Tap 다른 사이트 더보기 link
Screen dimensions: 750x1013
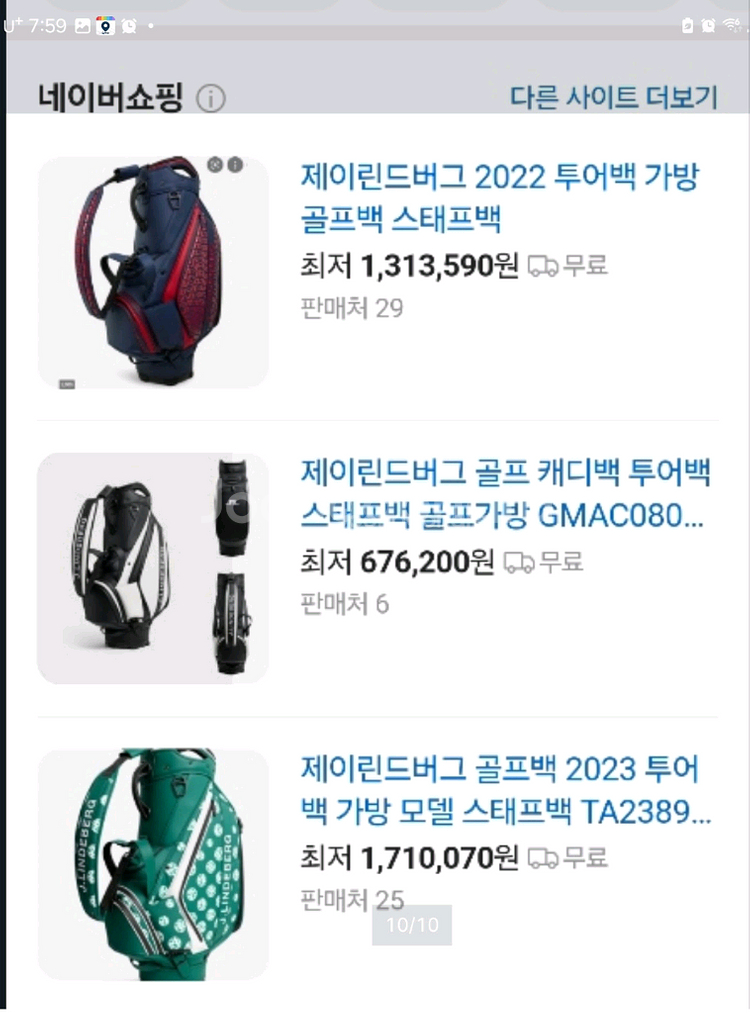click(613, 98)
